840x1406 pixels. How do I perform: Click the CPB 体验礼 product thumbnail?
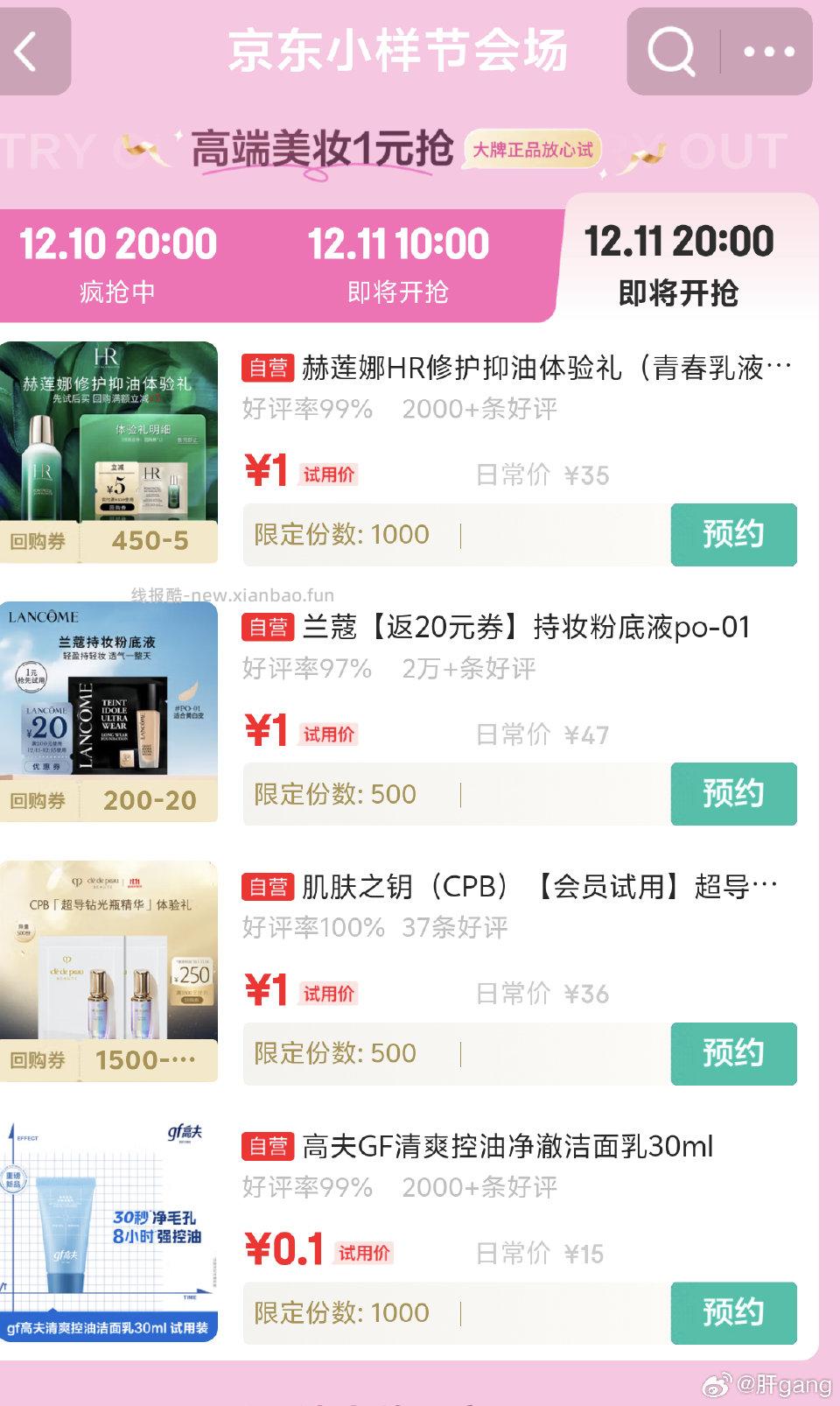pyautogui.click(x=110, y=967)
